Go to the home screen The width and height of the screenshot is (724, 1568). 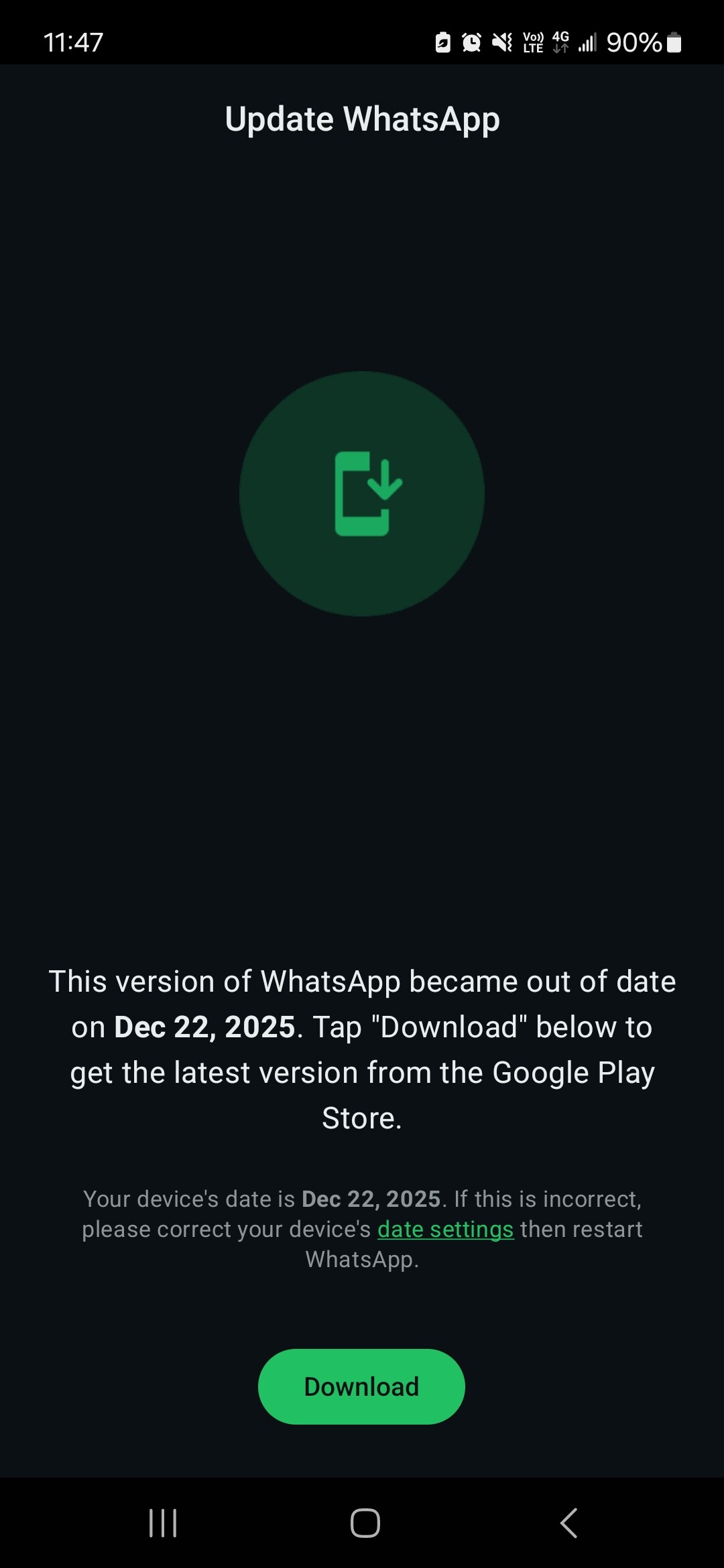tap(365, 1522)
